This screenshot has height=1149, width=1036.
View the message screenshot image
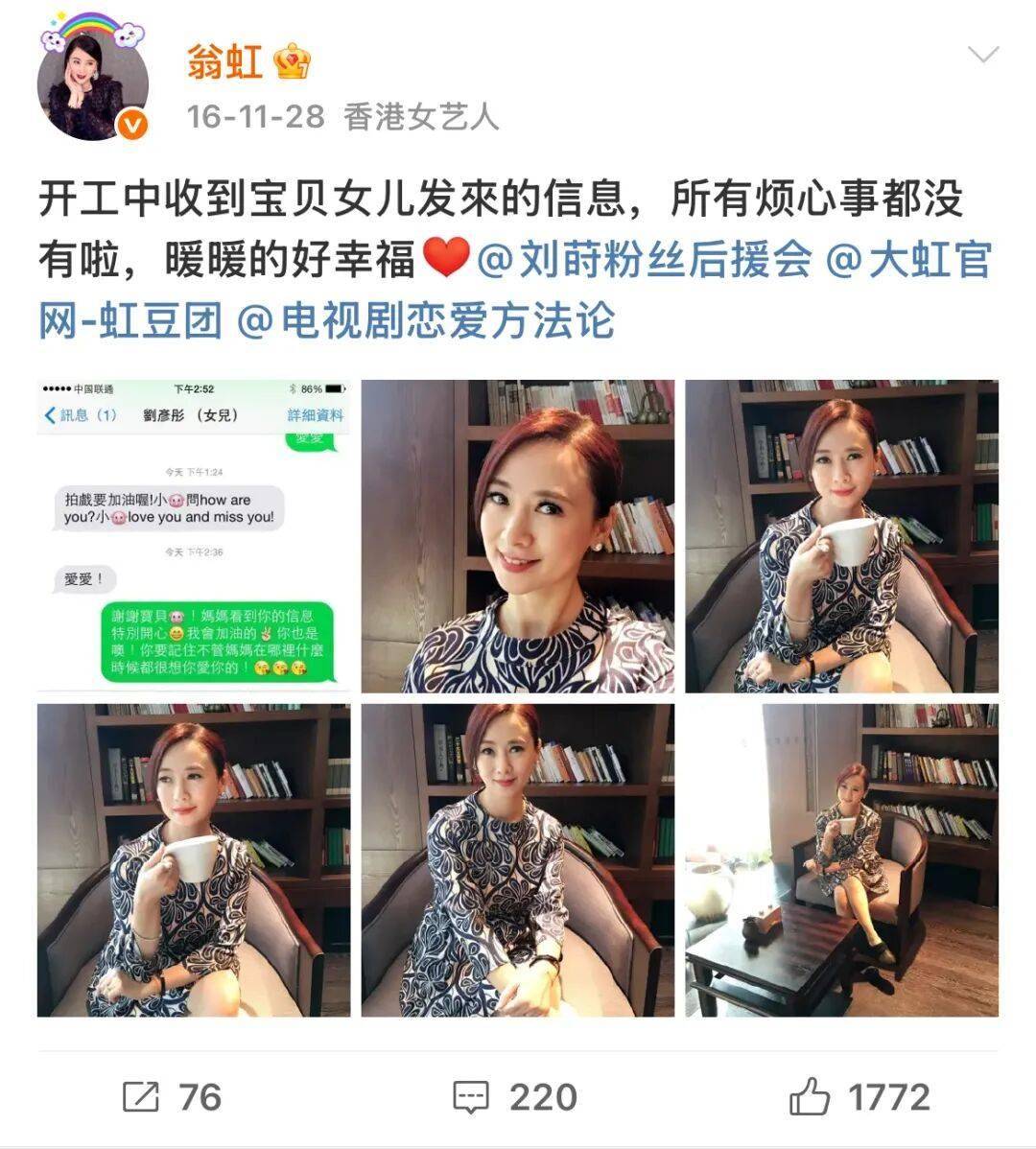click(193, 535)
